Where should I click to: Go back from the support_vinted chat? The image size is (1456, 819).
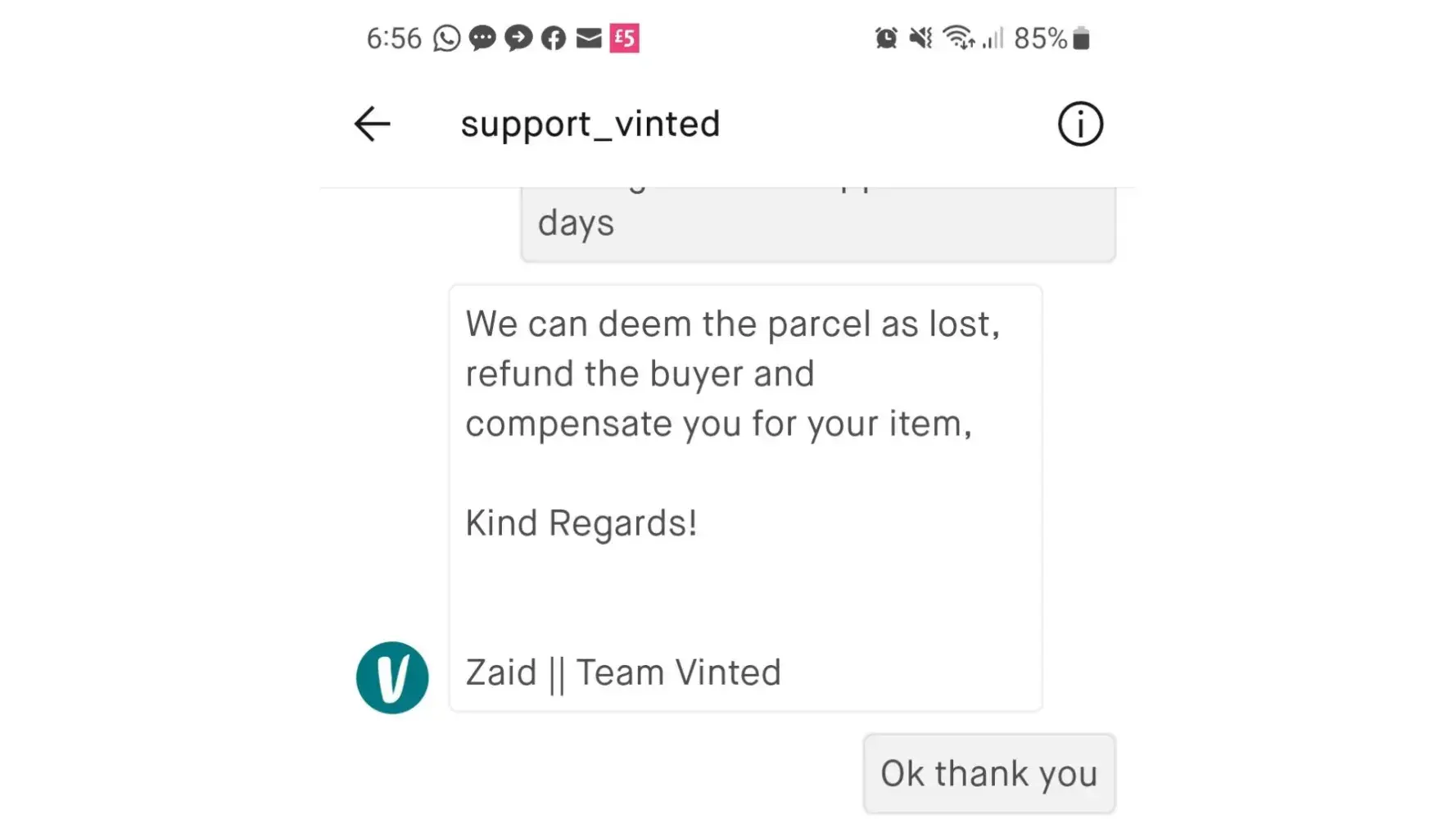pyautogui.click(x=373, y=124)
